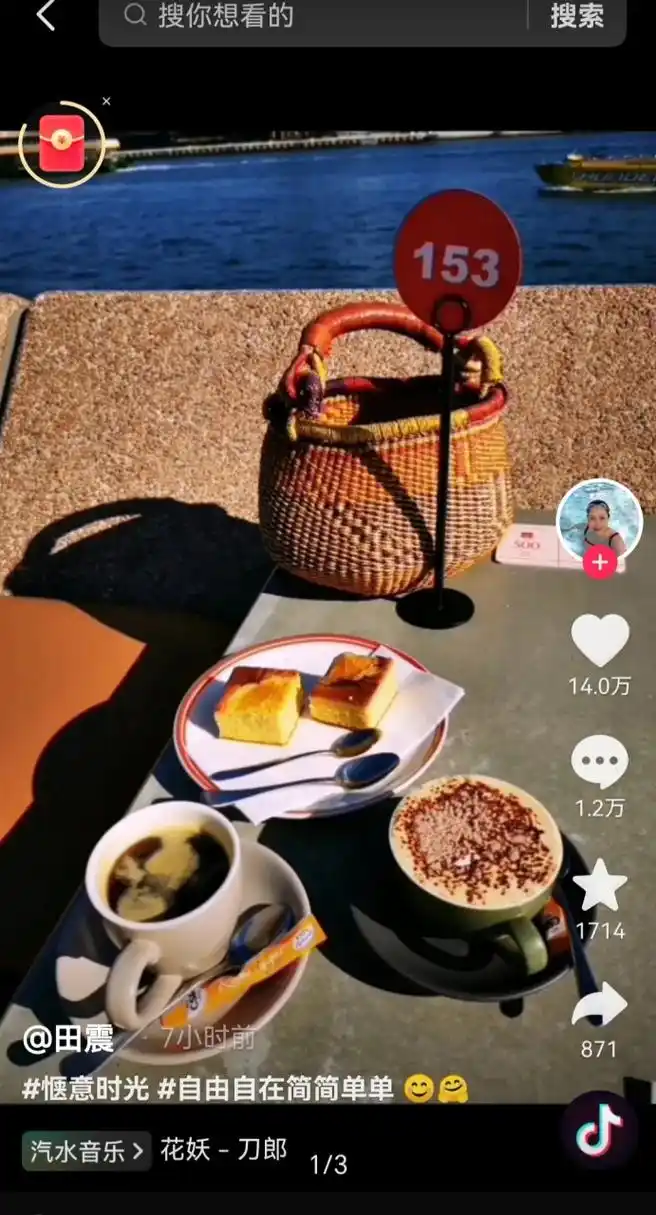Share this post with the arrow icon
The width and height of the screenshot is (656, 1215).
599,1005
